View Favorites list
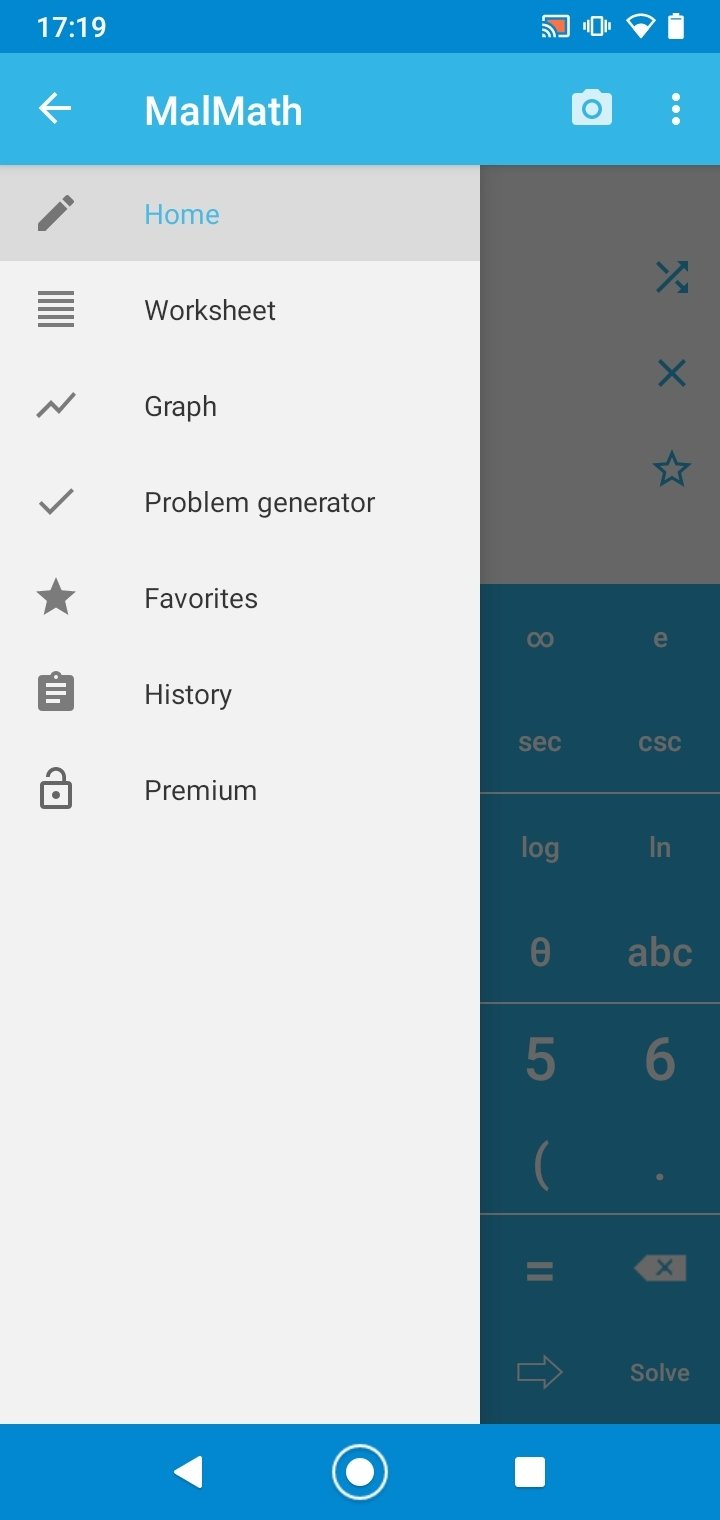 pyautogui.click(x=240, y=598)
